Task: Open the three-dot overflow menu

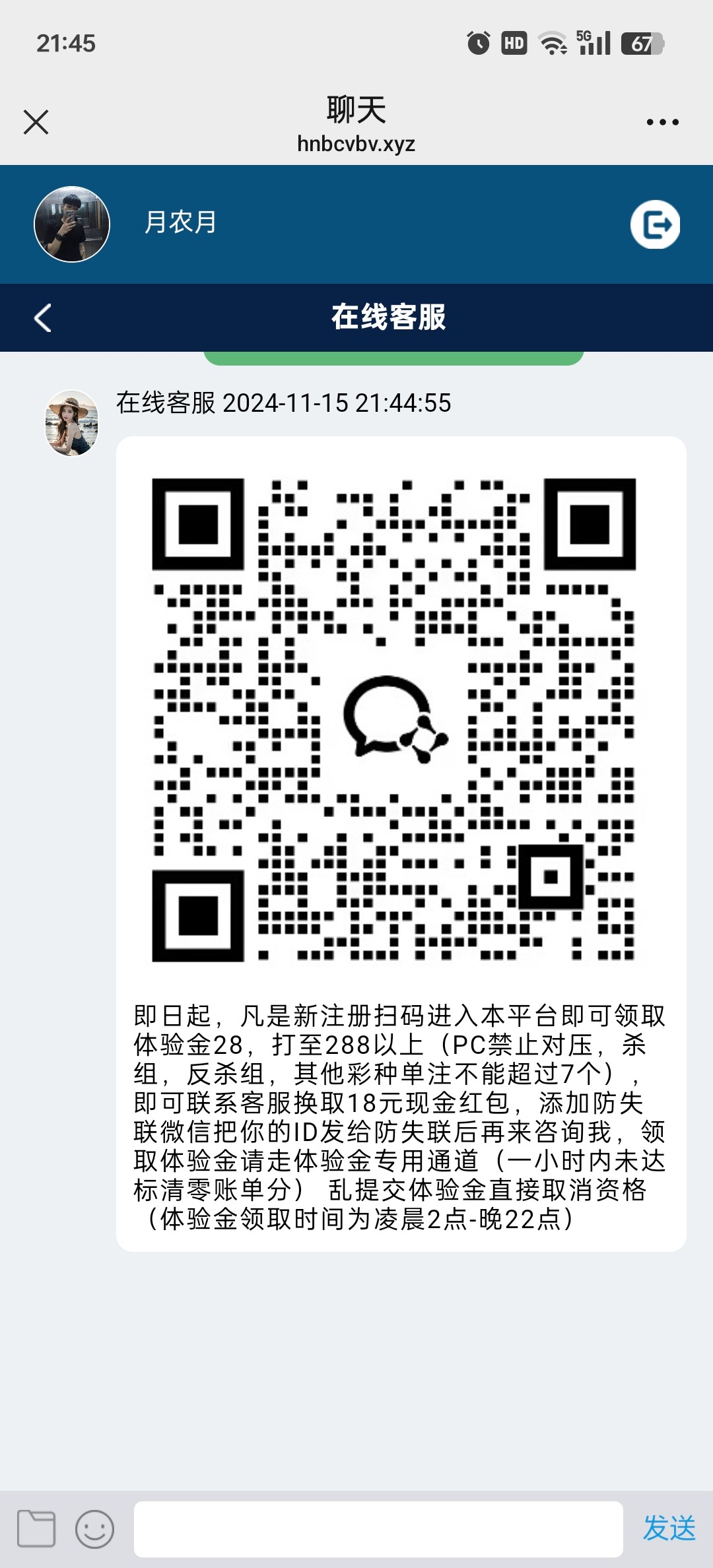Action: coord(662,122)
